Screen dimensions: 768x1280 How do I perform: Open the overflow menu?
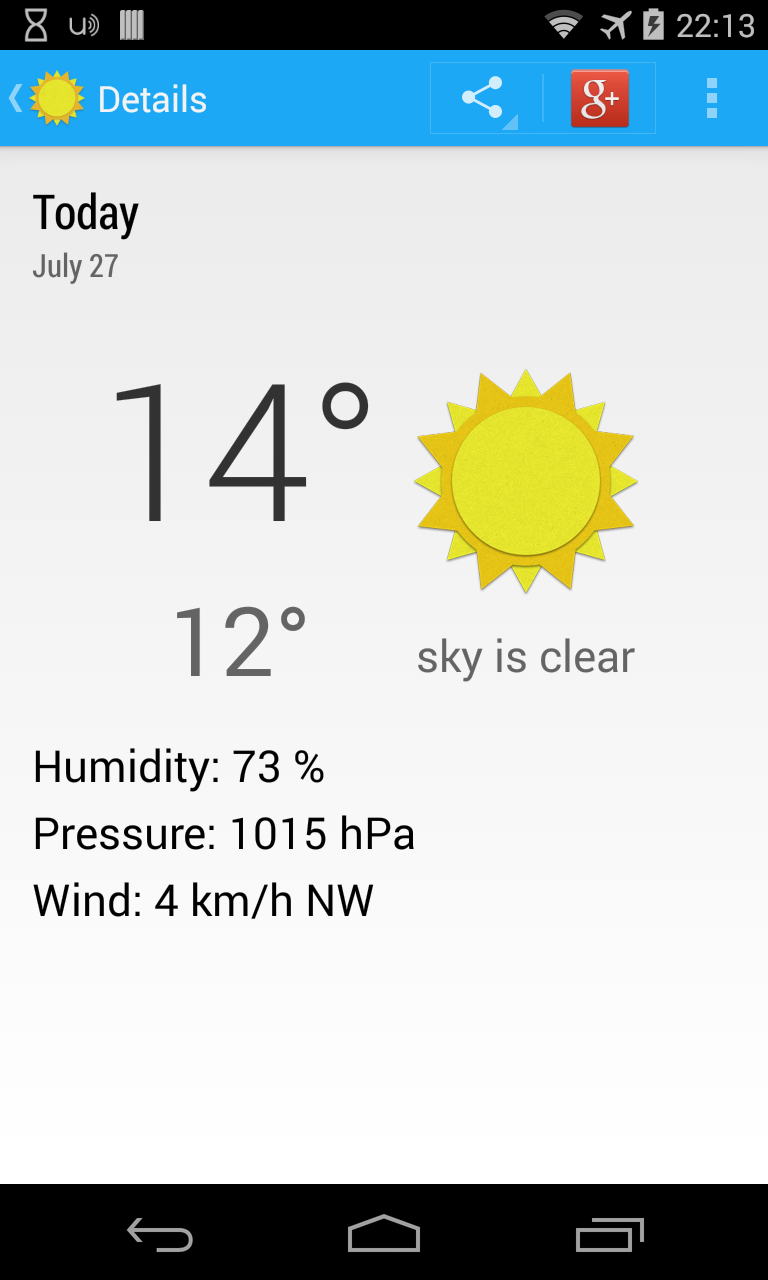point(712,99)
